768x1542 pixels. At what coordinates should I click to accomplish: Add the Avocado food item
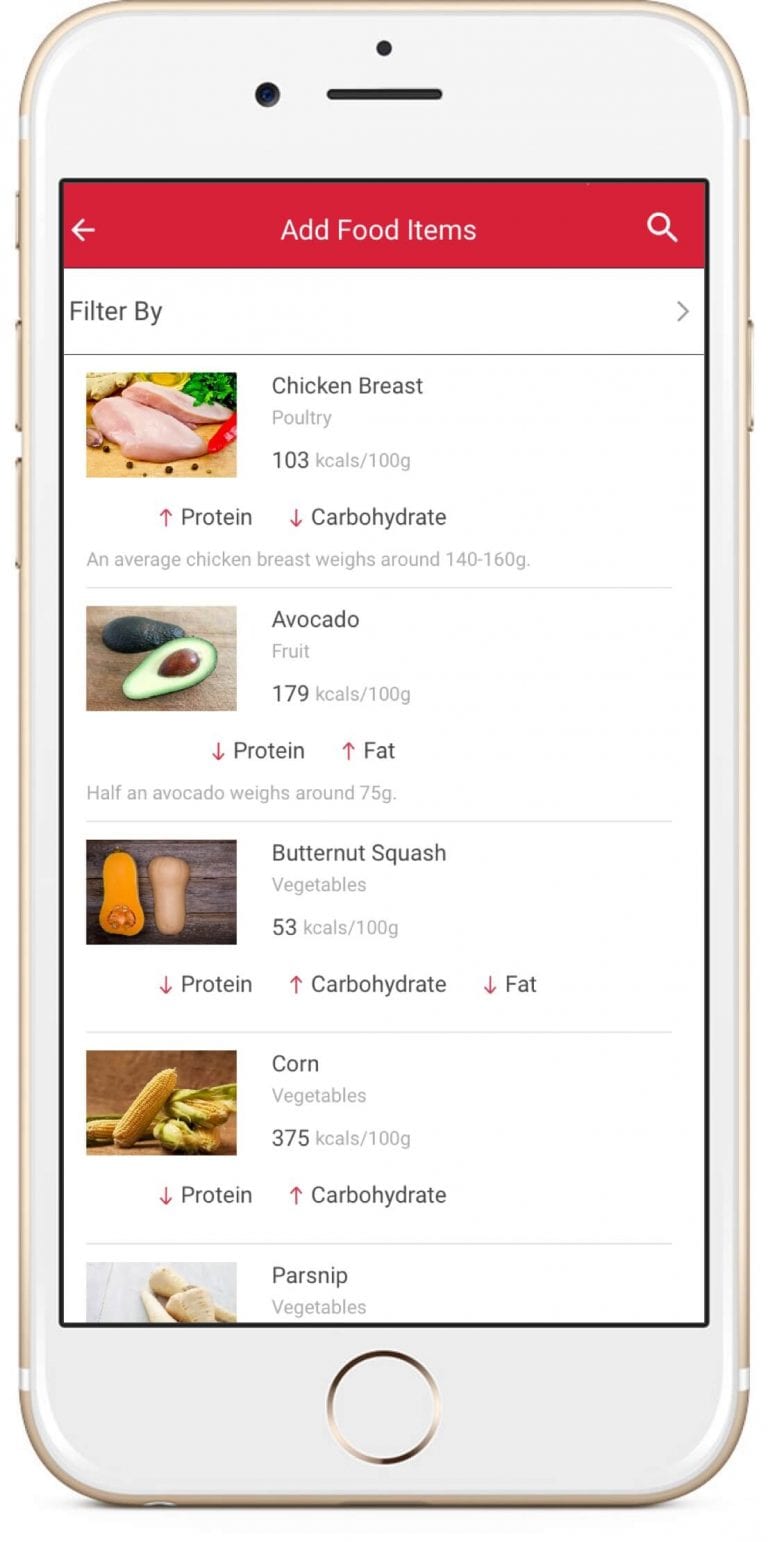point(315,620)
